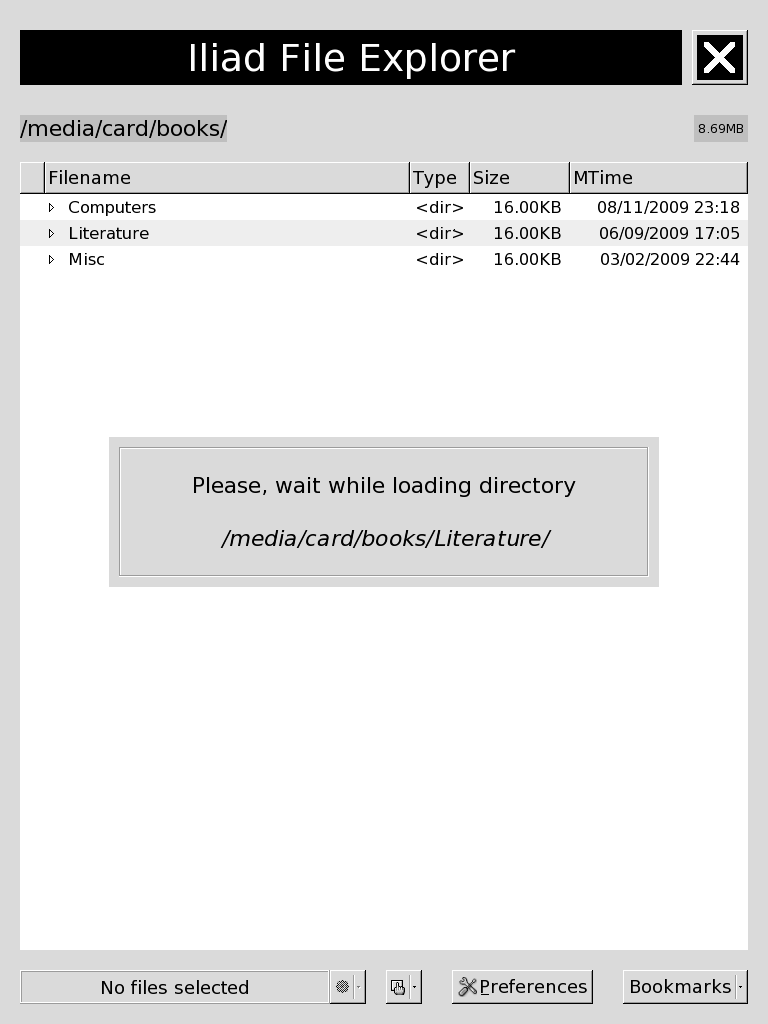Close the Iliad File Explorer
This screenshot has height=1024, width=768.
click(x=719, y=57)
